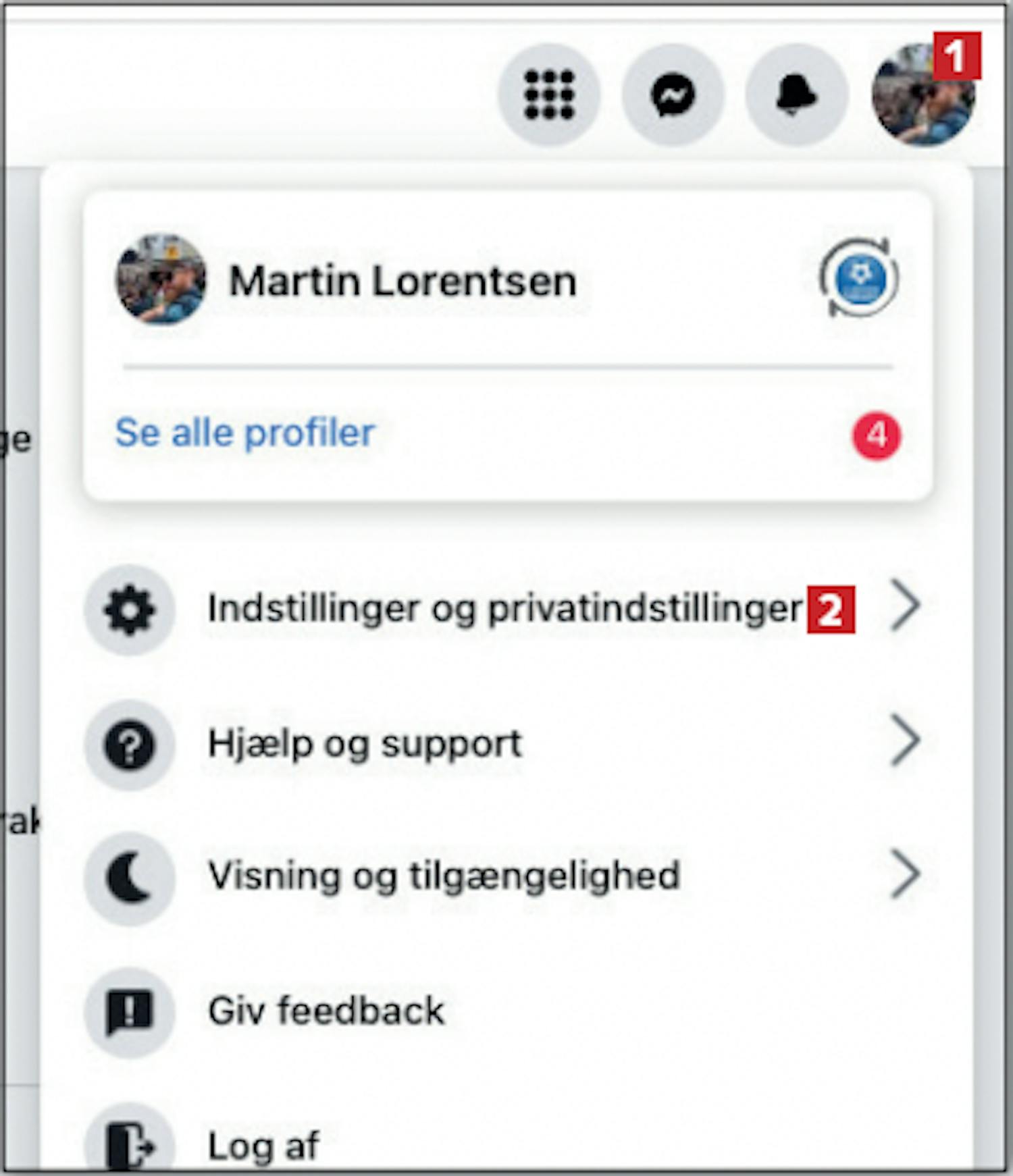Open Hjælp og support
The image size is (1013, 1176).
point(365,743)
